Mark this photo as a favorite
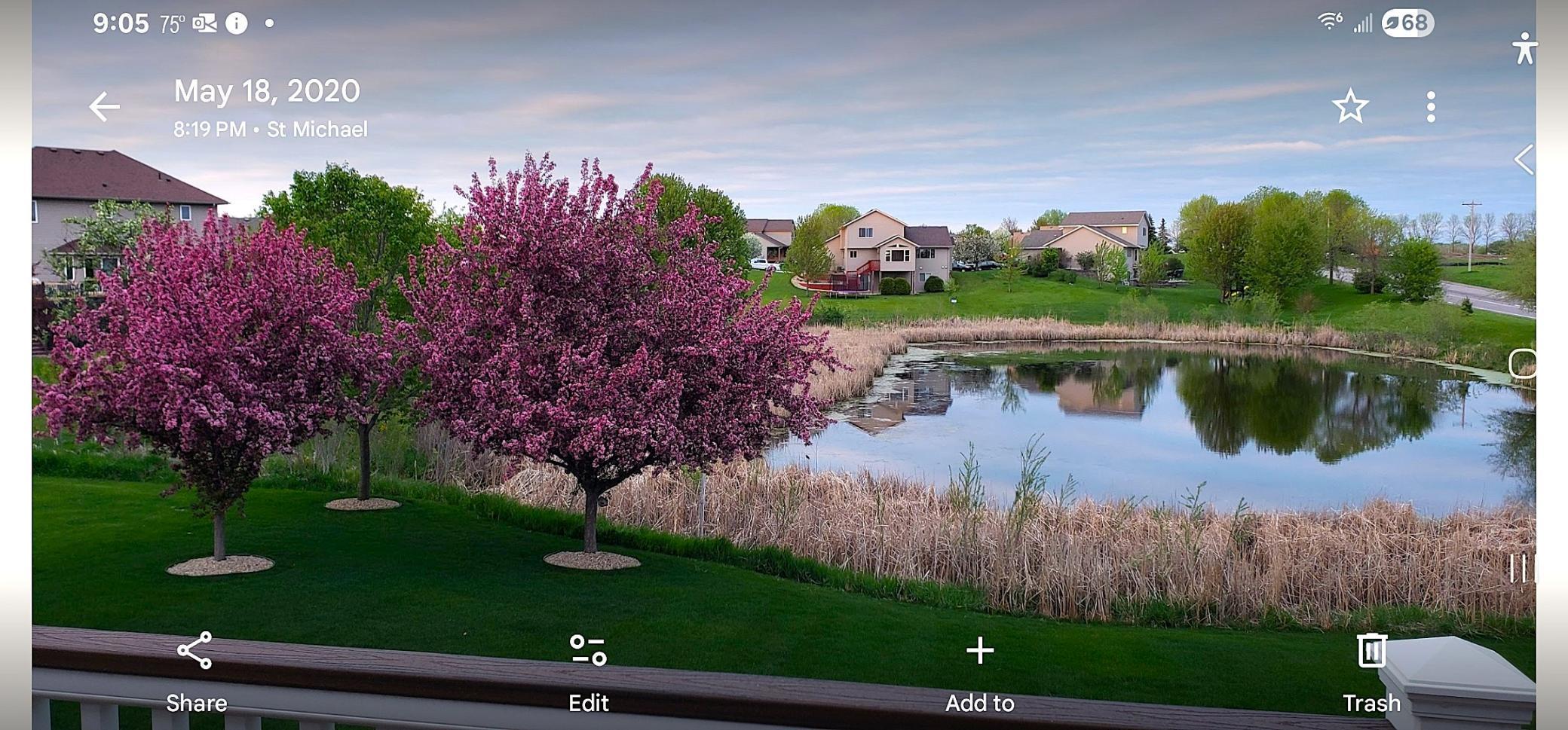Image resolution: width=1568 pixels, height=730 pixels. pyautogui.click(x=1350, y=107)
